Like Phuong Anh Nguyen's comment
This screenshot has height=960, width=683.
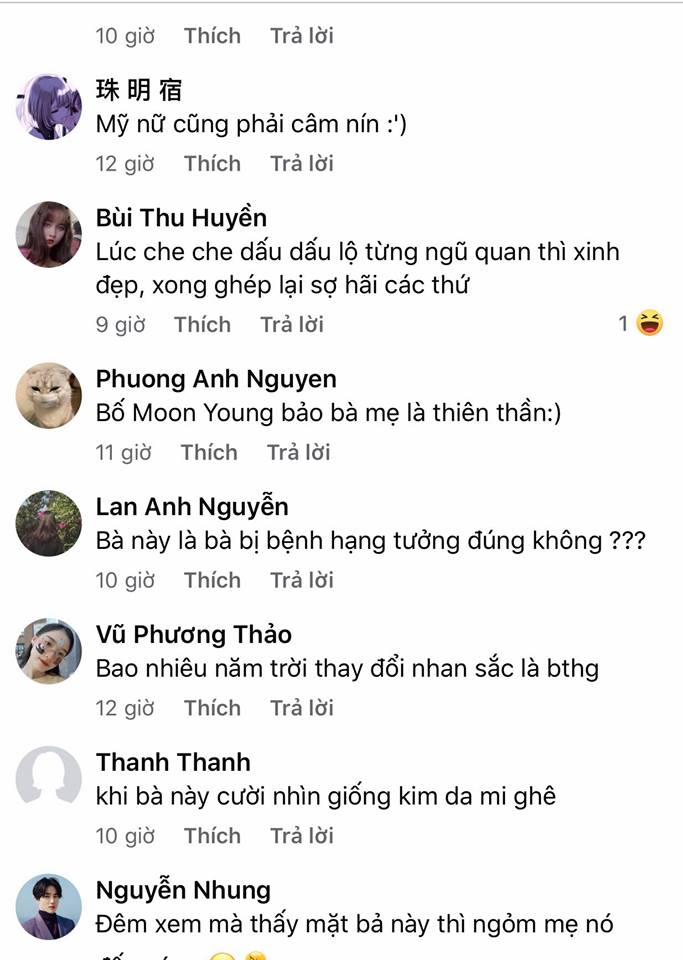click(208, 452)
